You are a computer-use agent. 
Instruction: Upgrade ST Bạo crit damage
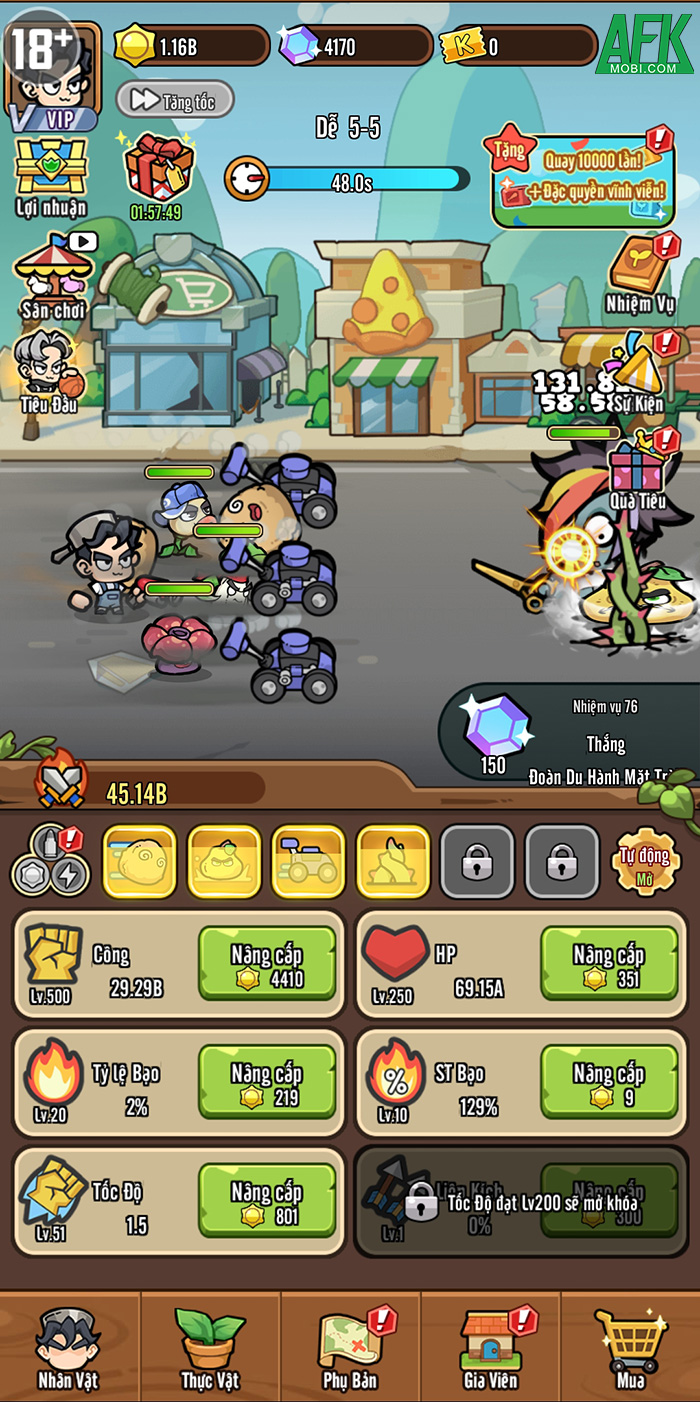coord(608,1083)
